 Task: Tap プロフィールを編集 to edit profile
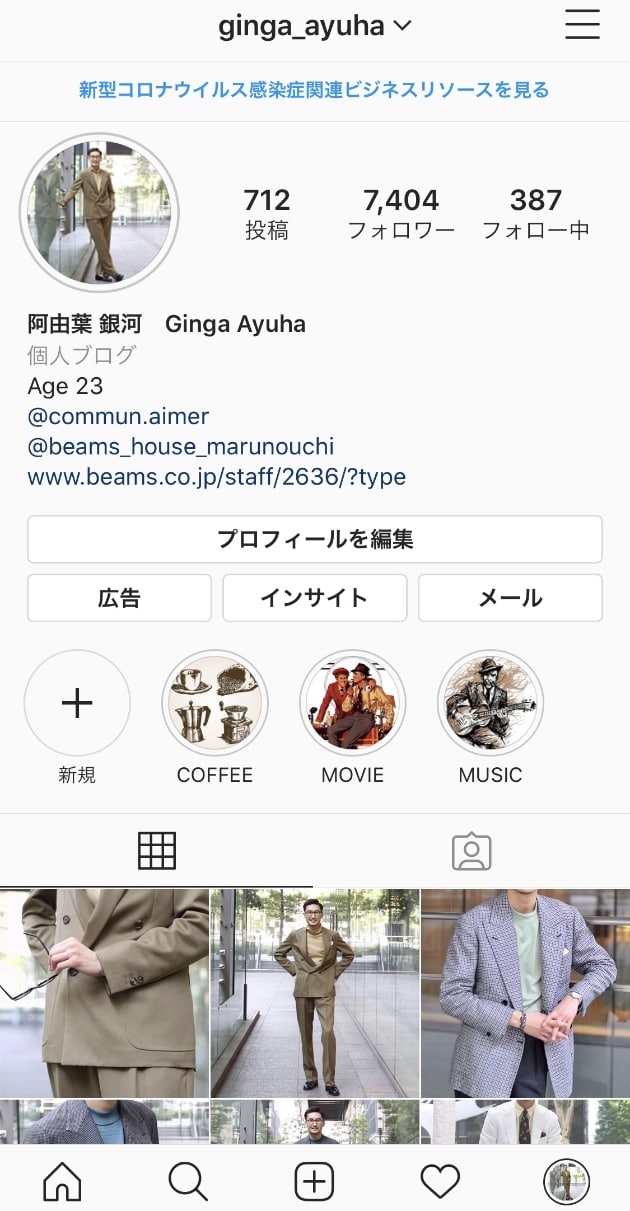tap(315, 540)
